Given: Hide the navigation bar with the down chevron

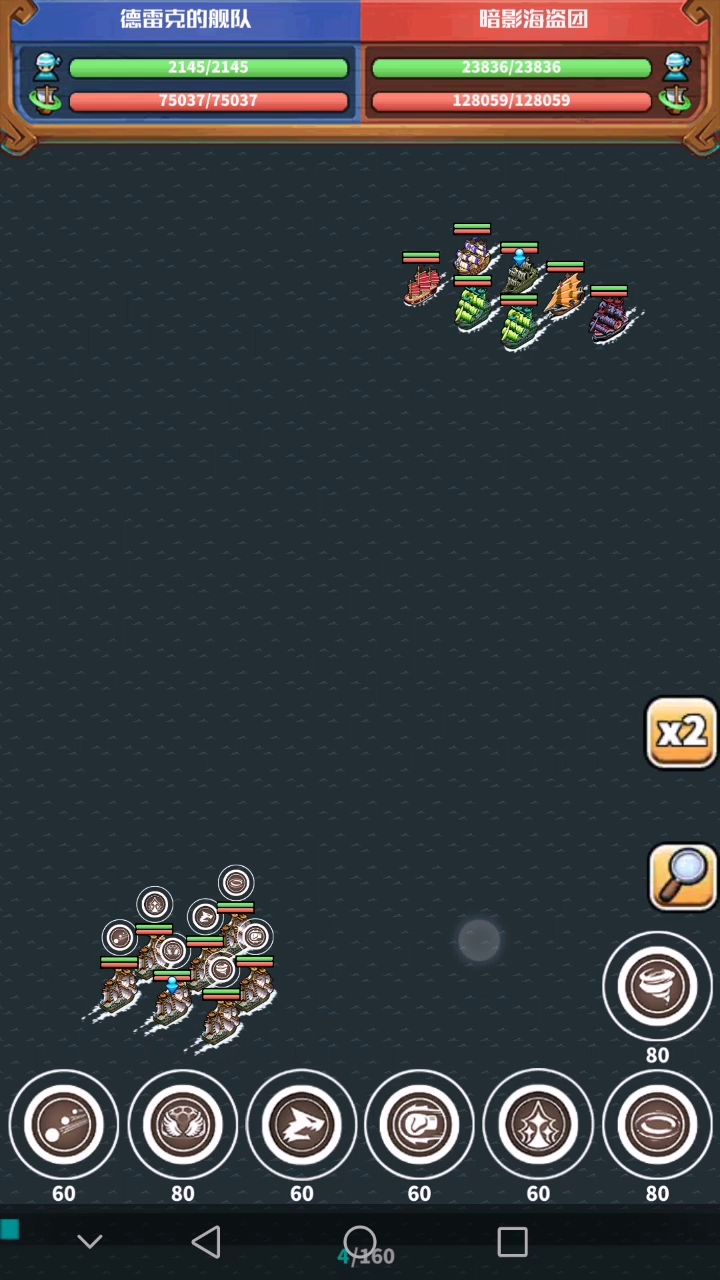Looking at the screenshot, I should click(x=90, y=1242).
